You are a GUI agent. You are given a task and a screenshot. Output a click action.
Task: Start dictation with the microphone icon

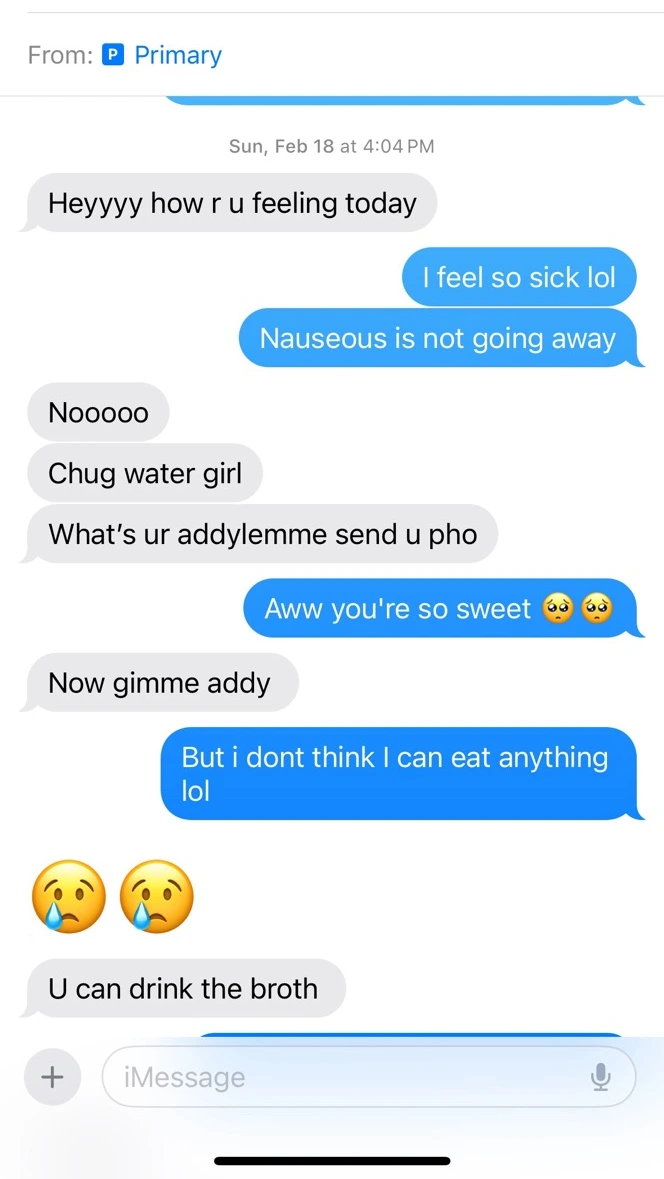(x=600, y=1077)
